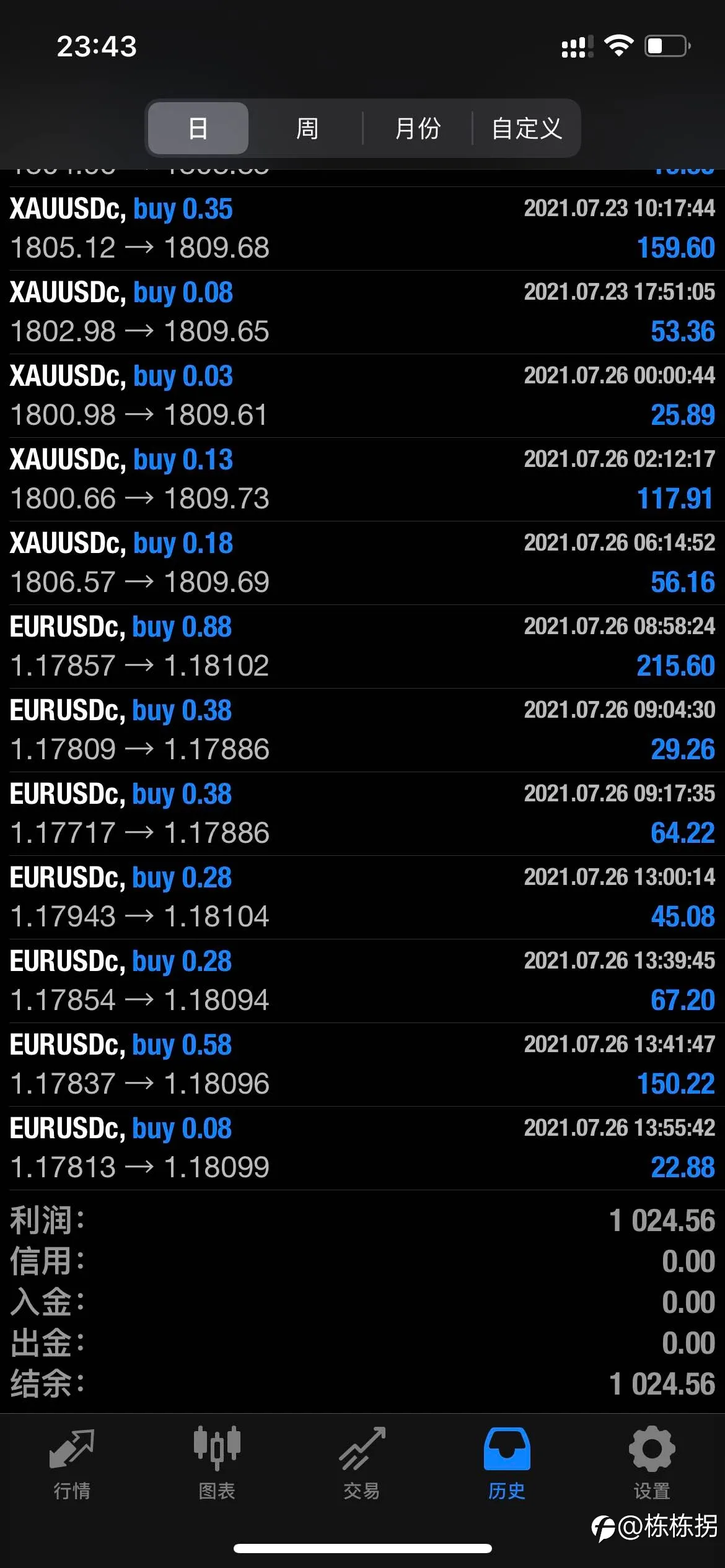Expand XAUUSDc buy 0.03 trade with profit 25.89
The height and width of the screenshot is (1568, 725).
pos(362,396)
